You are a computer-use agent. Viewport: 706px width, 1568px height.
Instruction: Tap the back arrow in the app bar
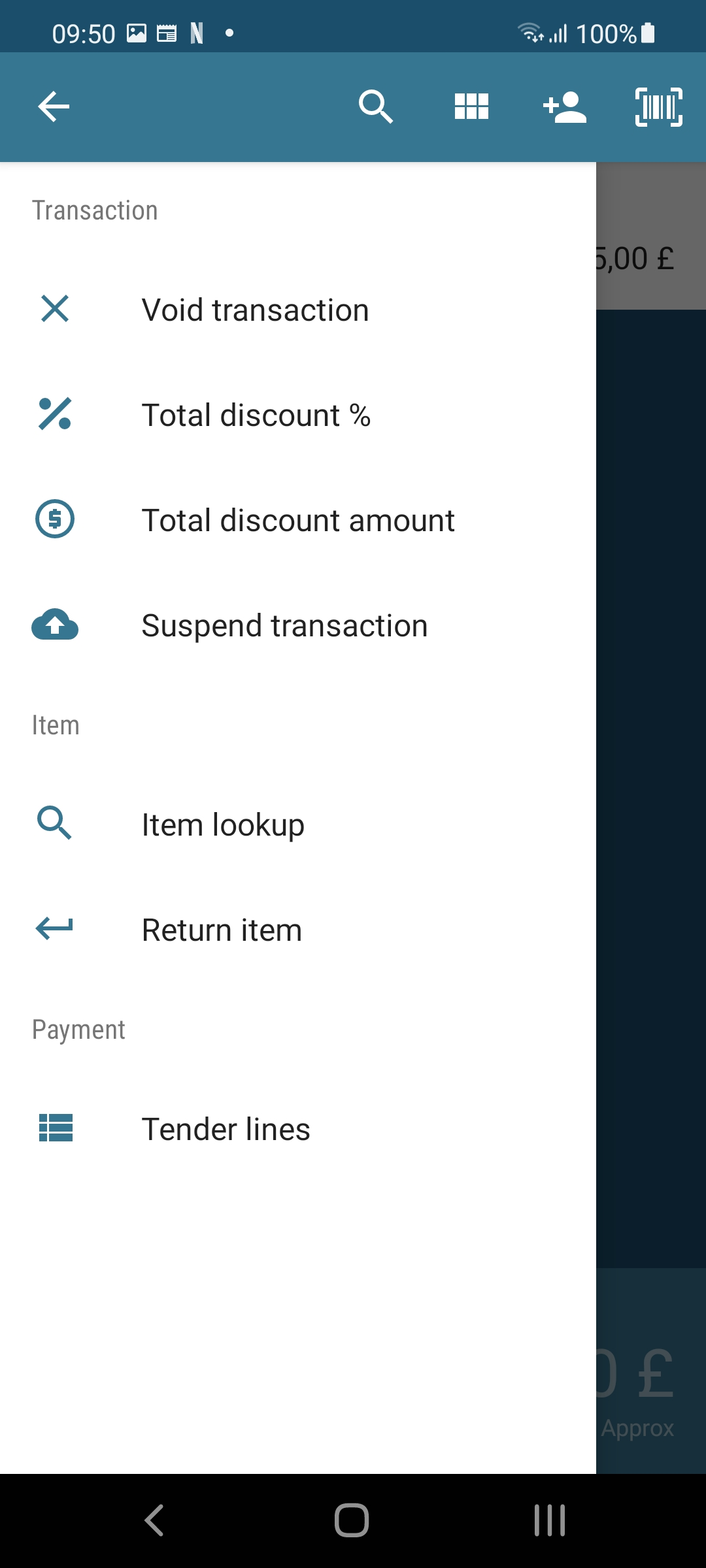coord(54,106)
